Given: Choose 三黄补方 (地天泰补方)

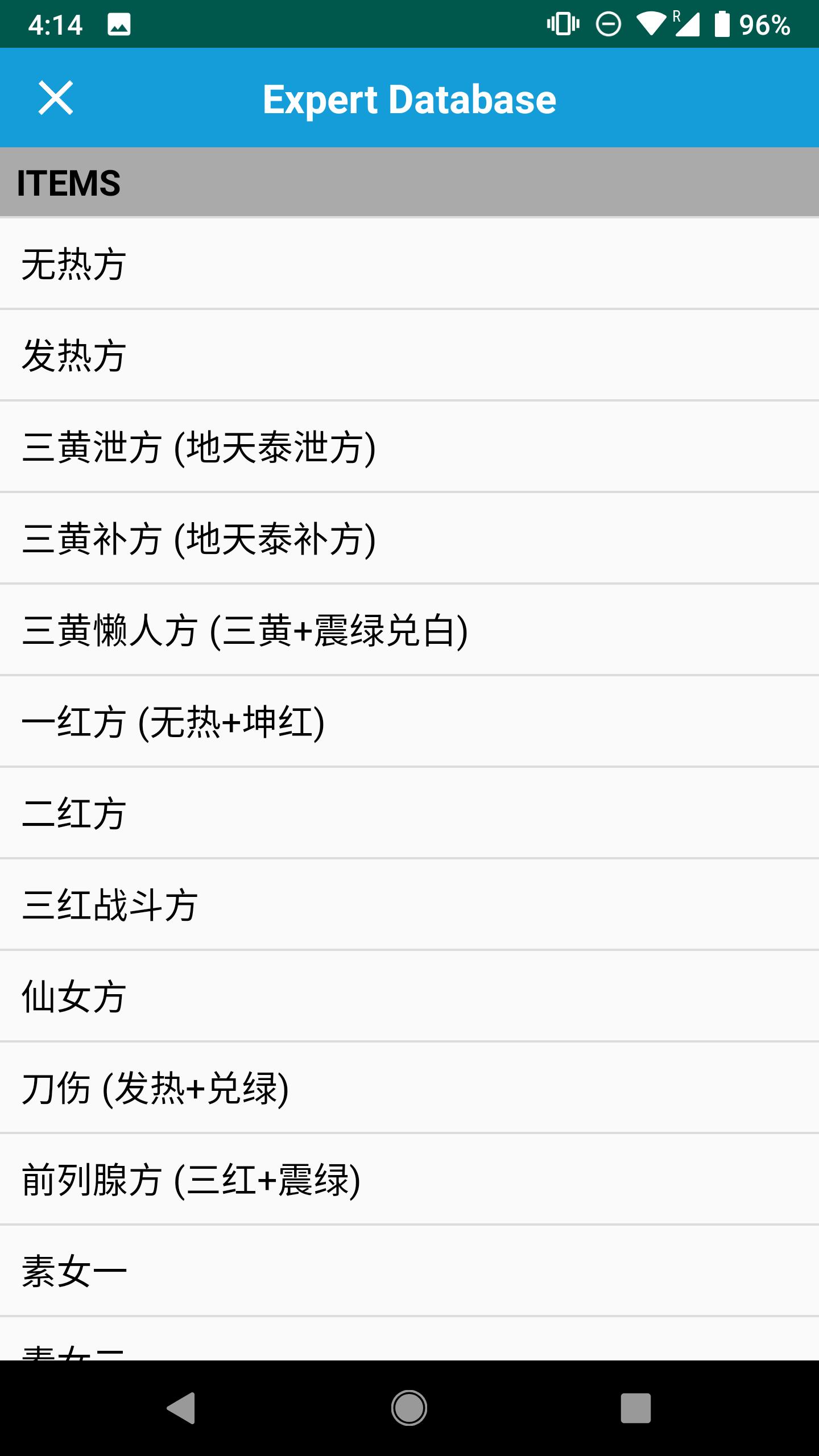Looking at the screenshot, I should point(409,539).
